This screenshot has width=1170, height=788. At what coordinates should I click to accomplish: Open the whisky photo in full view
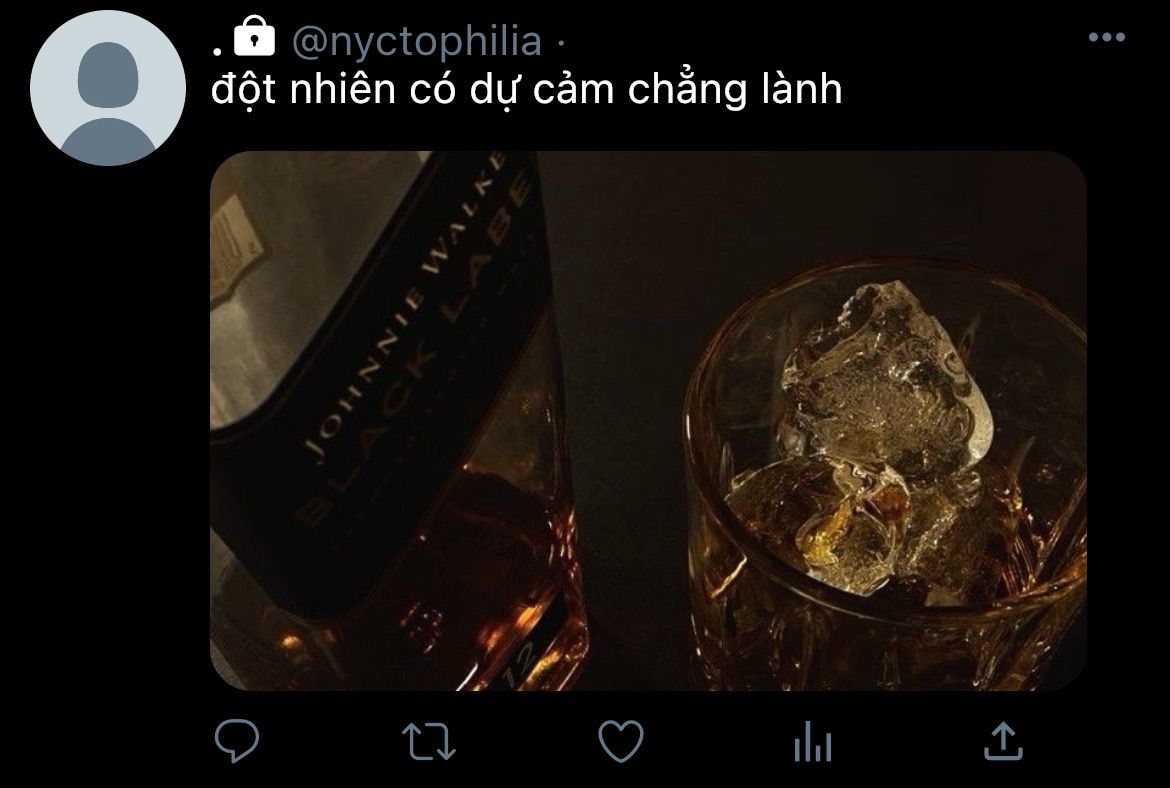pyautogui.click(x=648, y=420)
